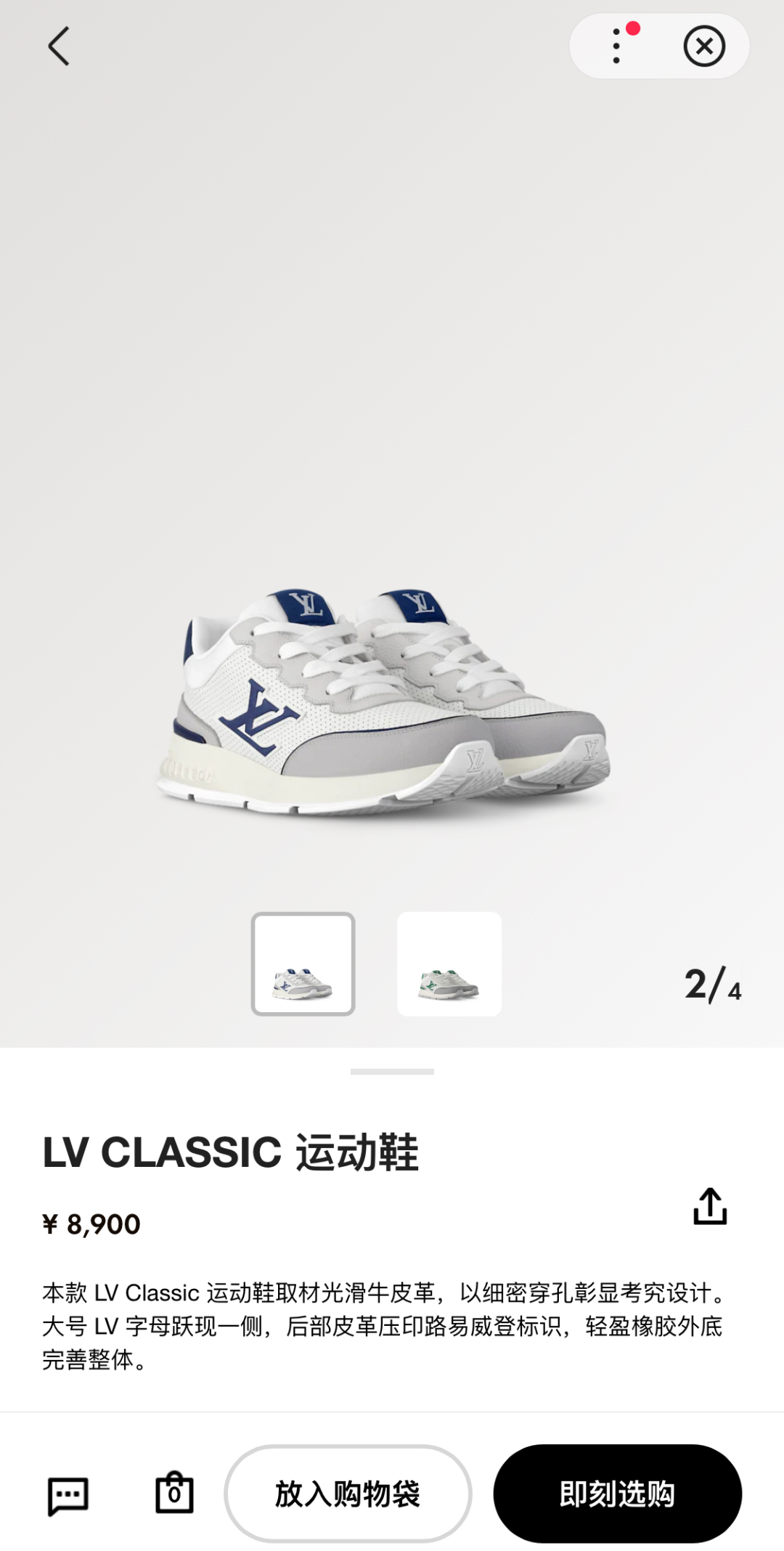
Task: Tap 即刻选购 to buy now
Action: pyautogui.click(x=618, y=1494)
